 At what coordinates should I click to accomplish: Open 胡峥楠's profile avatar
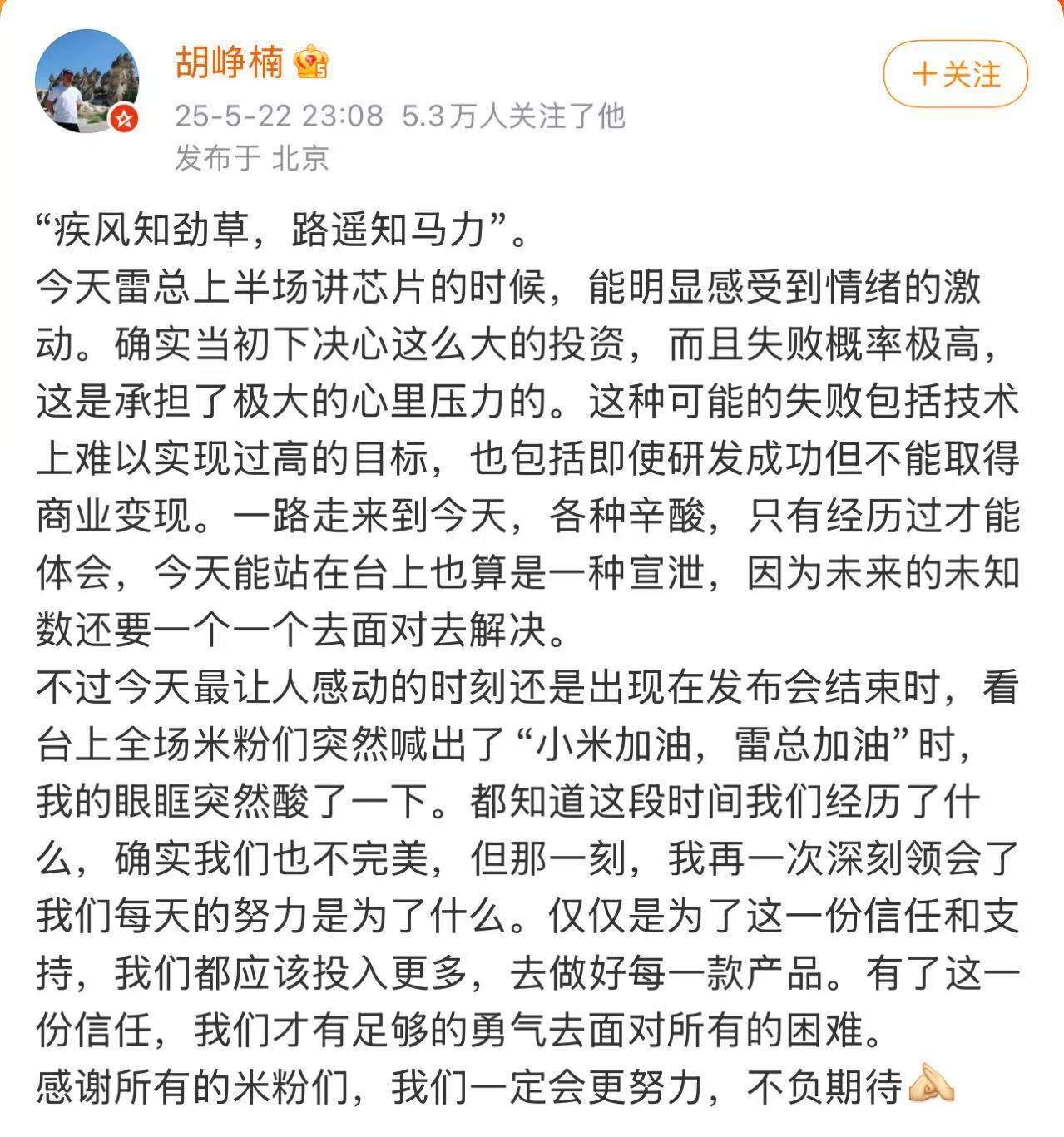pos(87,82)
